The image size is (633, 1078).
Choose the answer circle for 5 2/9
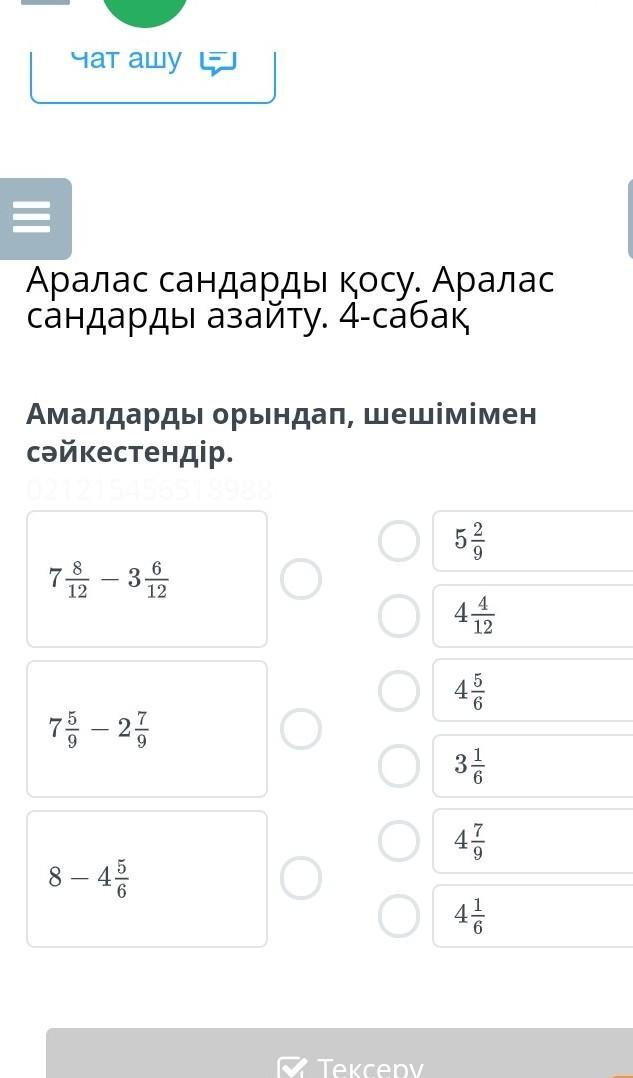pos(399,541)
